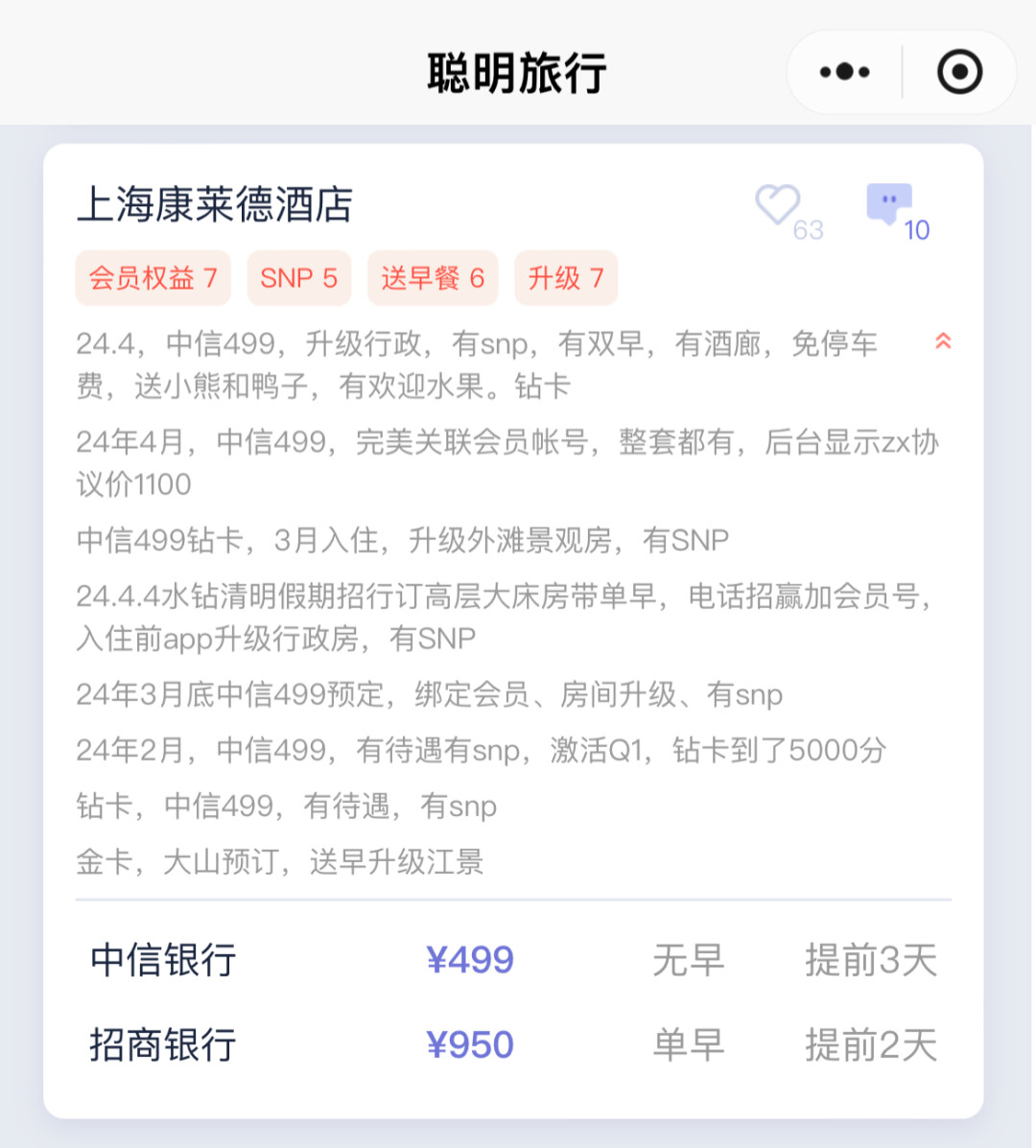This screenshot has height=1148, width=1036.
Task: Open the 中信银行 ¥499 rate row
Action: [x=513, y=960]
